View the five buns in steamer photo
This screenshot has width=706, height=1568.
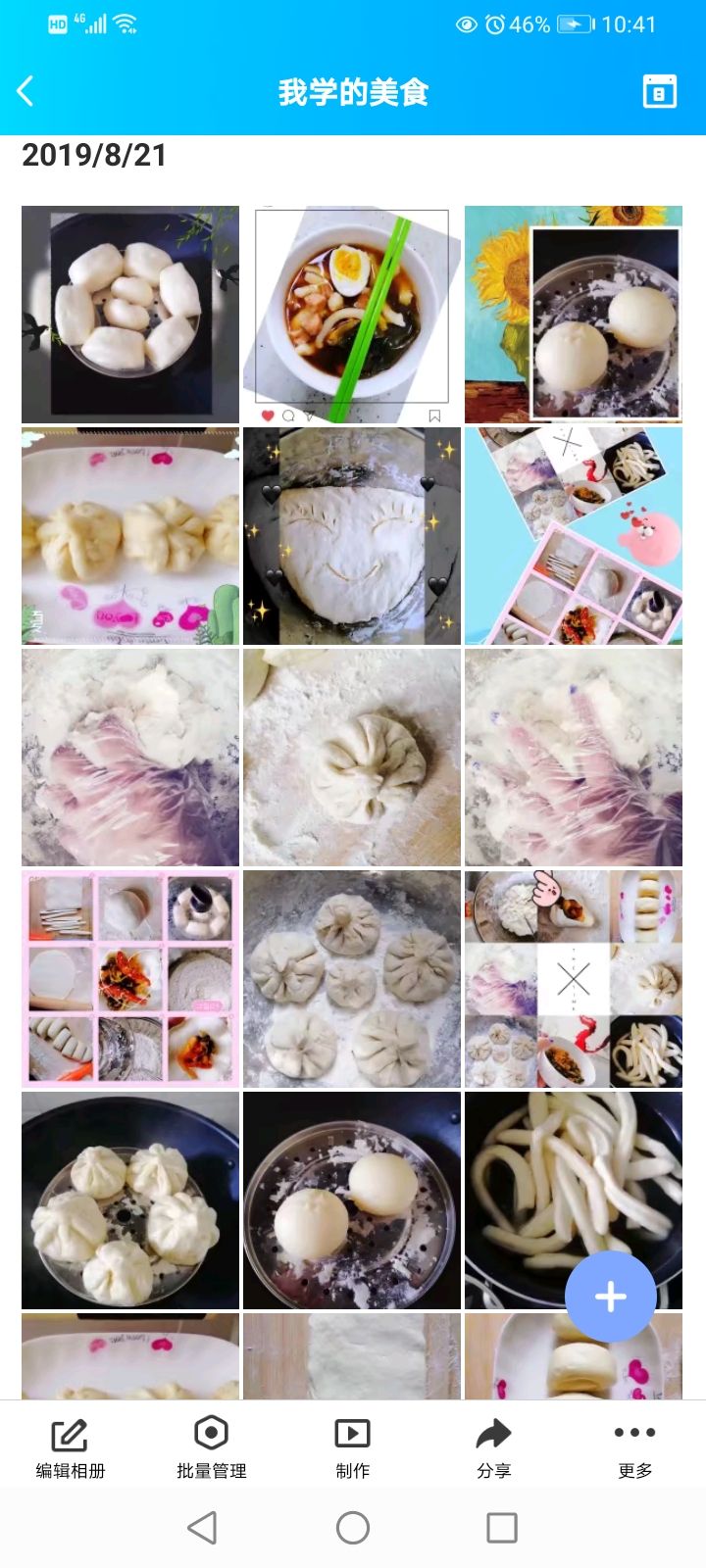[x=130, y=1200]
